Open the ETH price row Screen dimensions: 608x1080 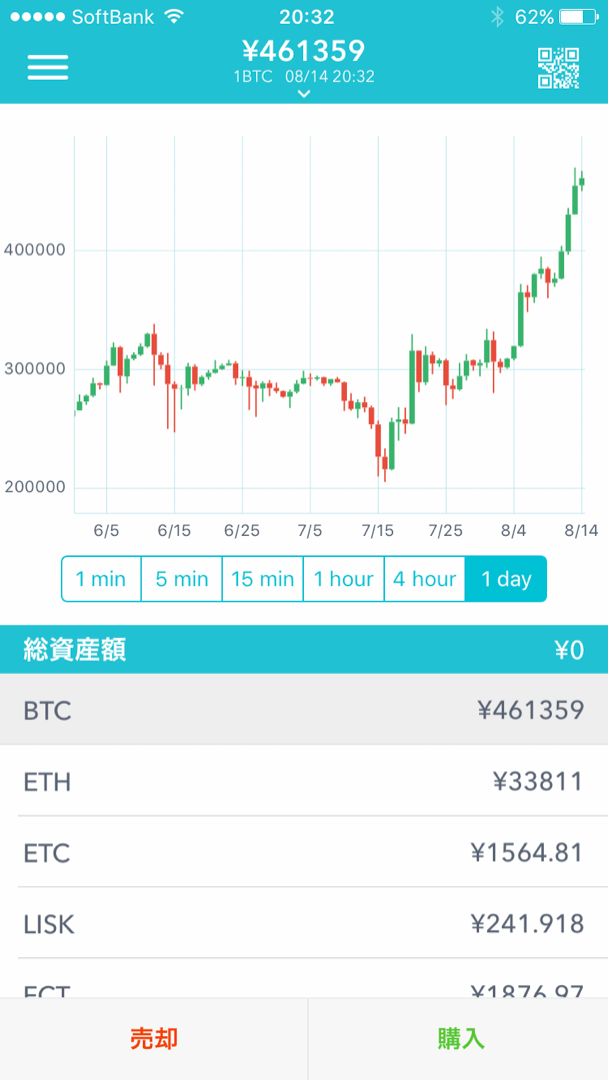tap(304, 781)
